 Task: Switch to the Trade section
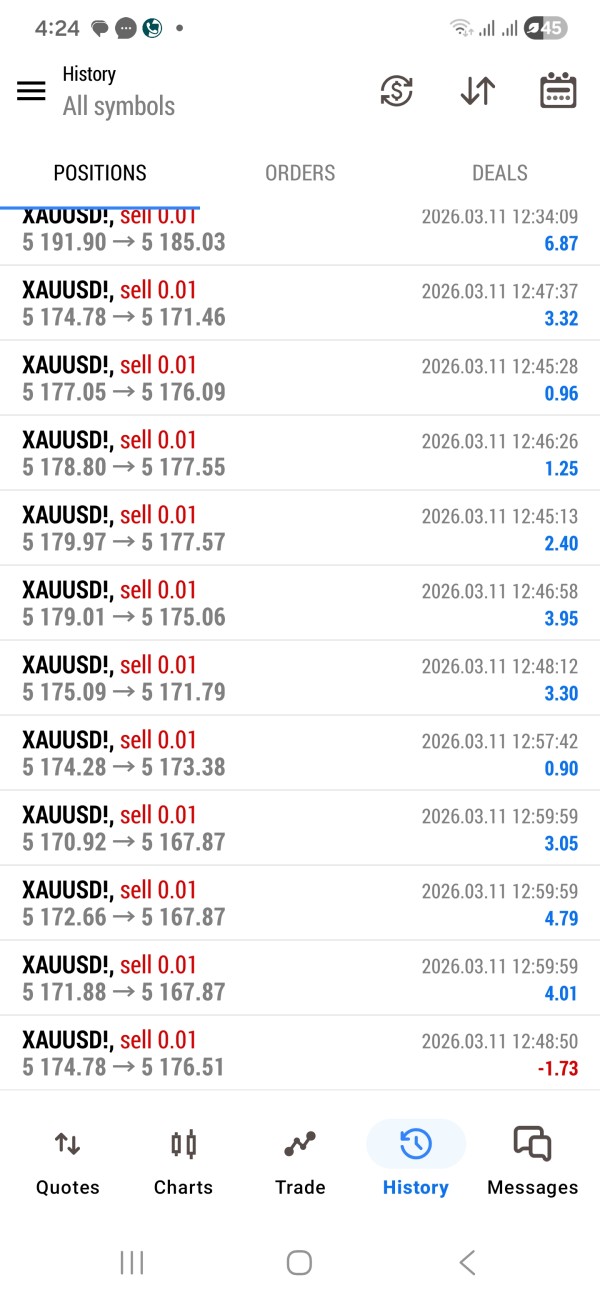click(300, 1163)
